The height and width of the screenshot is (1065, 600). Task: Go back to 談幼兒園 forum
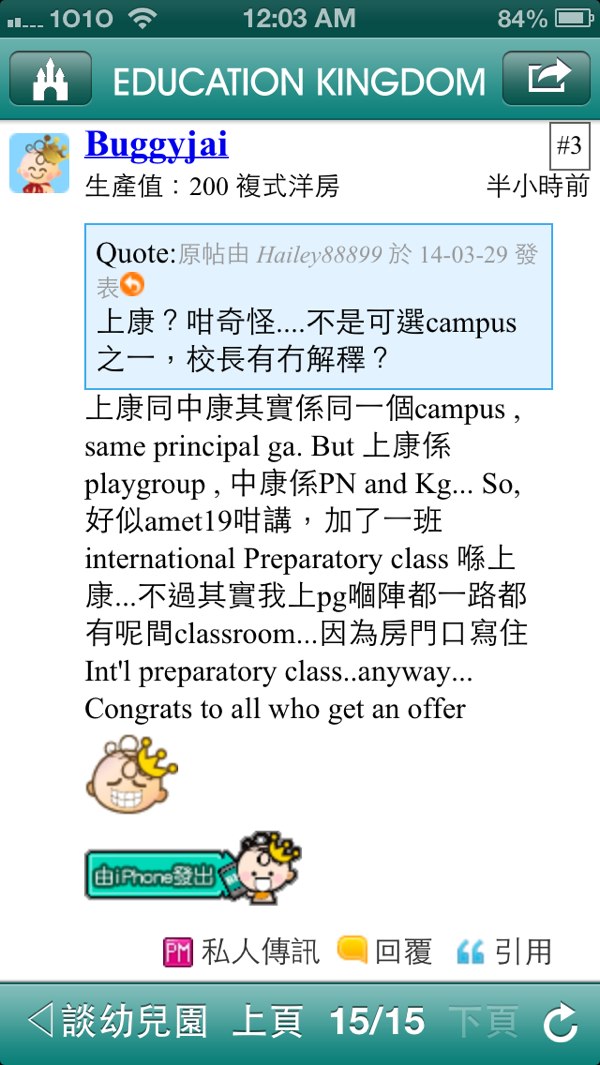[x=118, y=1021]
